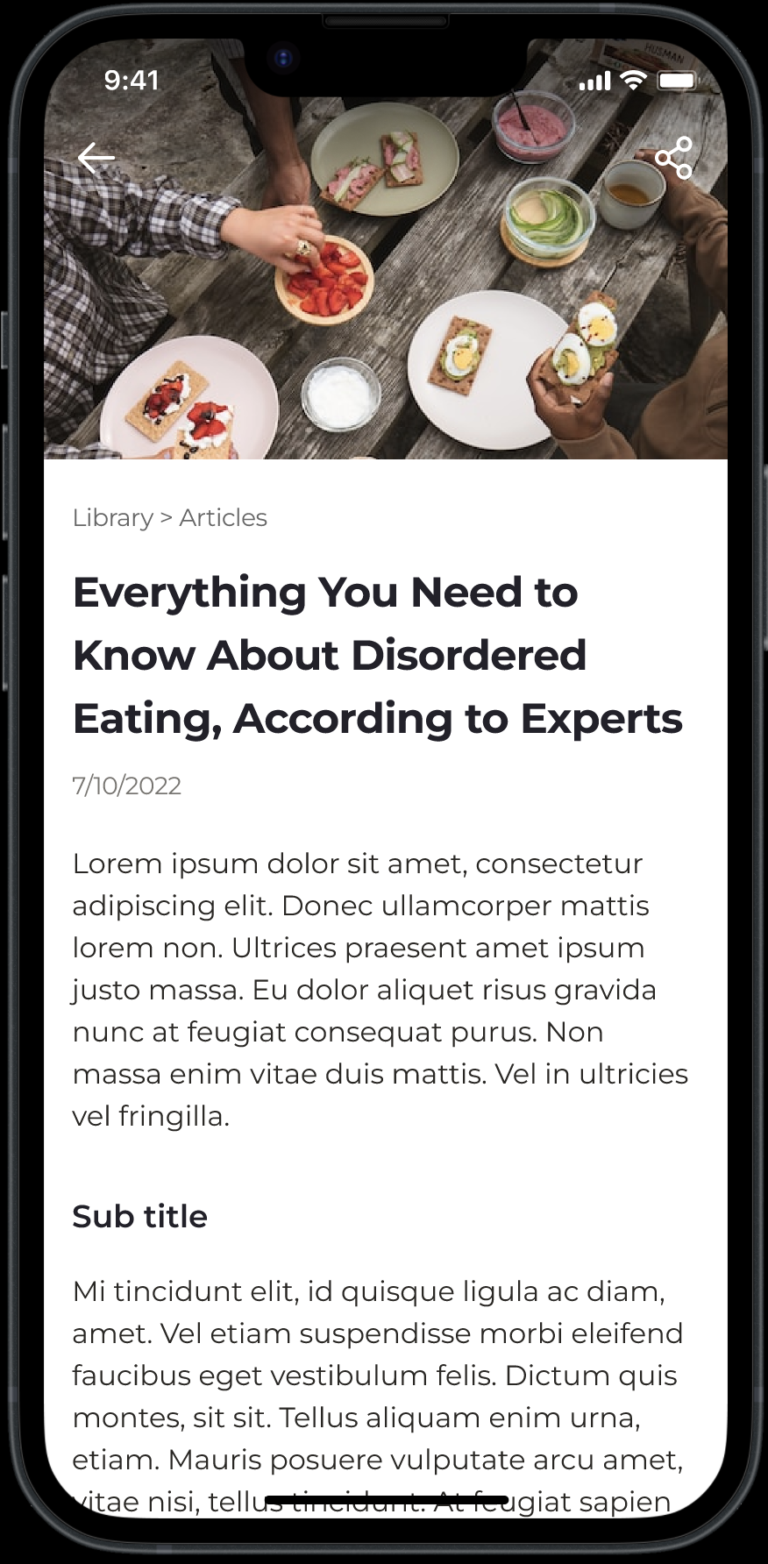Open Articles in the breadcrumb
Viewport: 768px width, 1564px height.
tap(223, 518)
